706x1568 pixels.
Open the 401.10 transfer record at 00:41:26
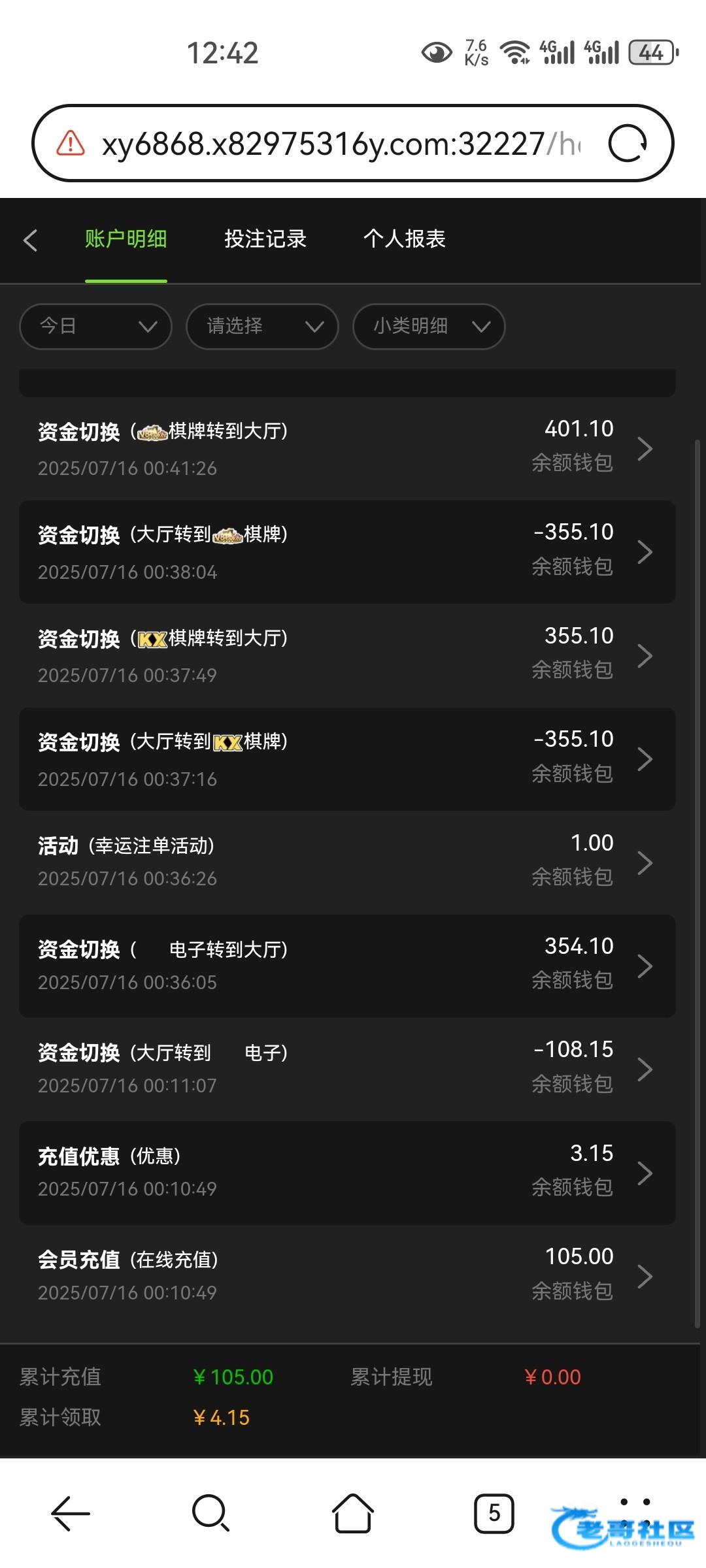[x=347, y=448]
